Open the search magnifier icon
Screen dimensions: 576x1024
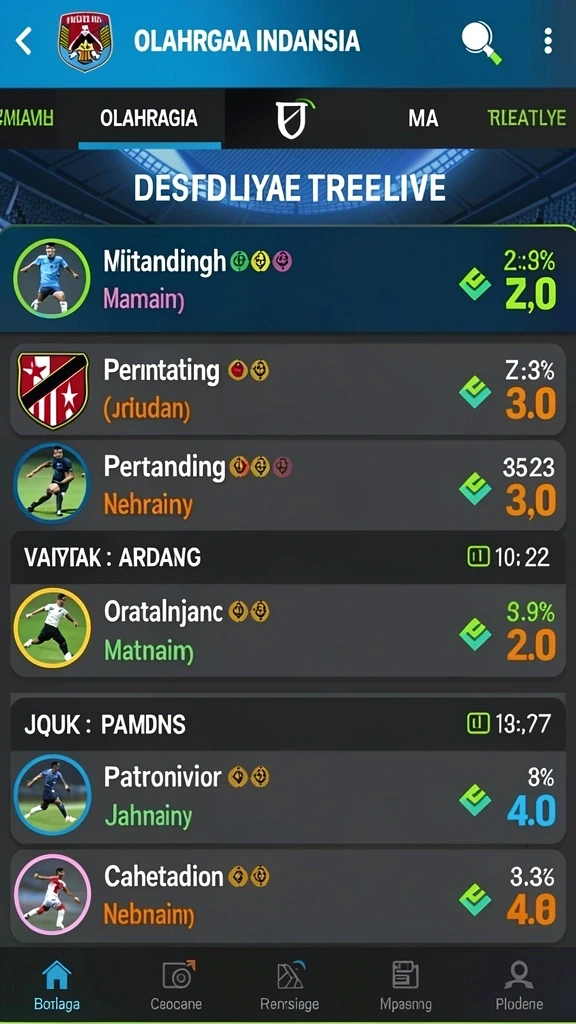(x=482, y=42)
